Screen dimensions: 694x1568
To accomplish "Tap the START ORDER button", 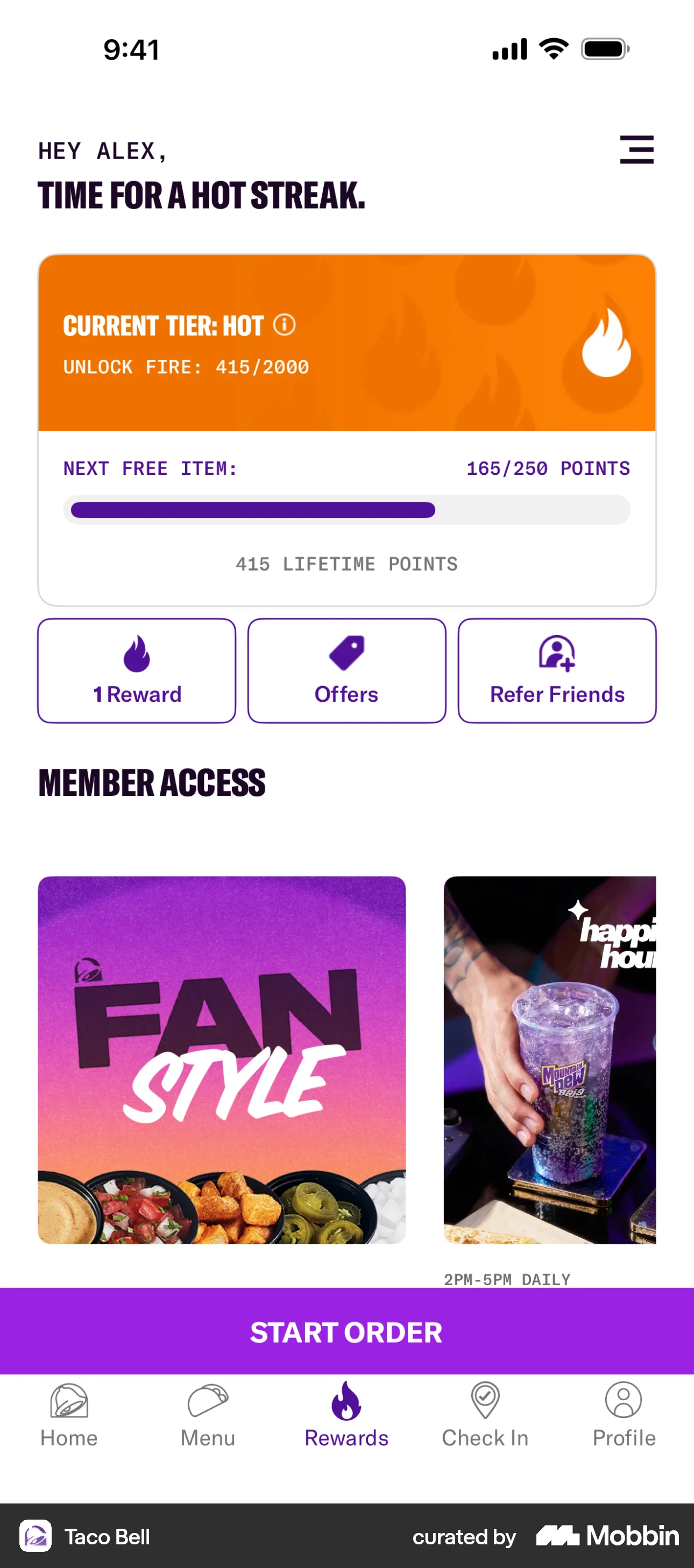I will (346, 1332).
